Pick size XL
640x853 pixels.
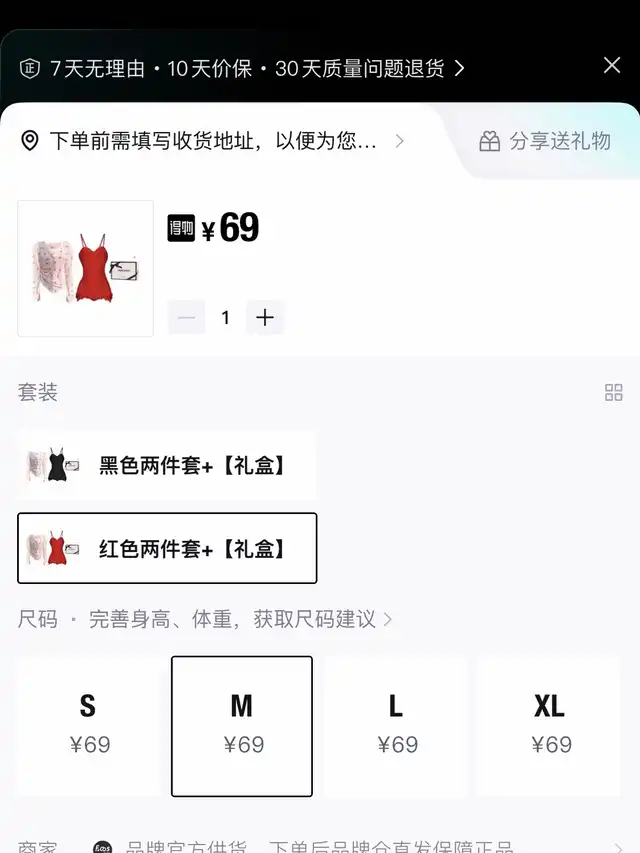coord(550,725)
